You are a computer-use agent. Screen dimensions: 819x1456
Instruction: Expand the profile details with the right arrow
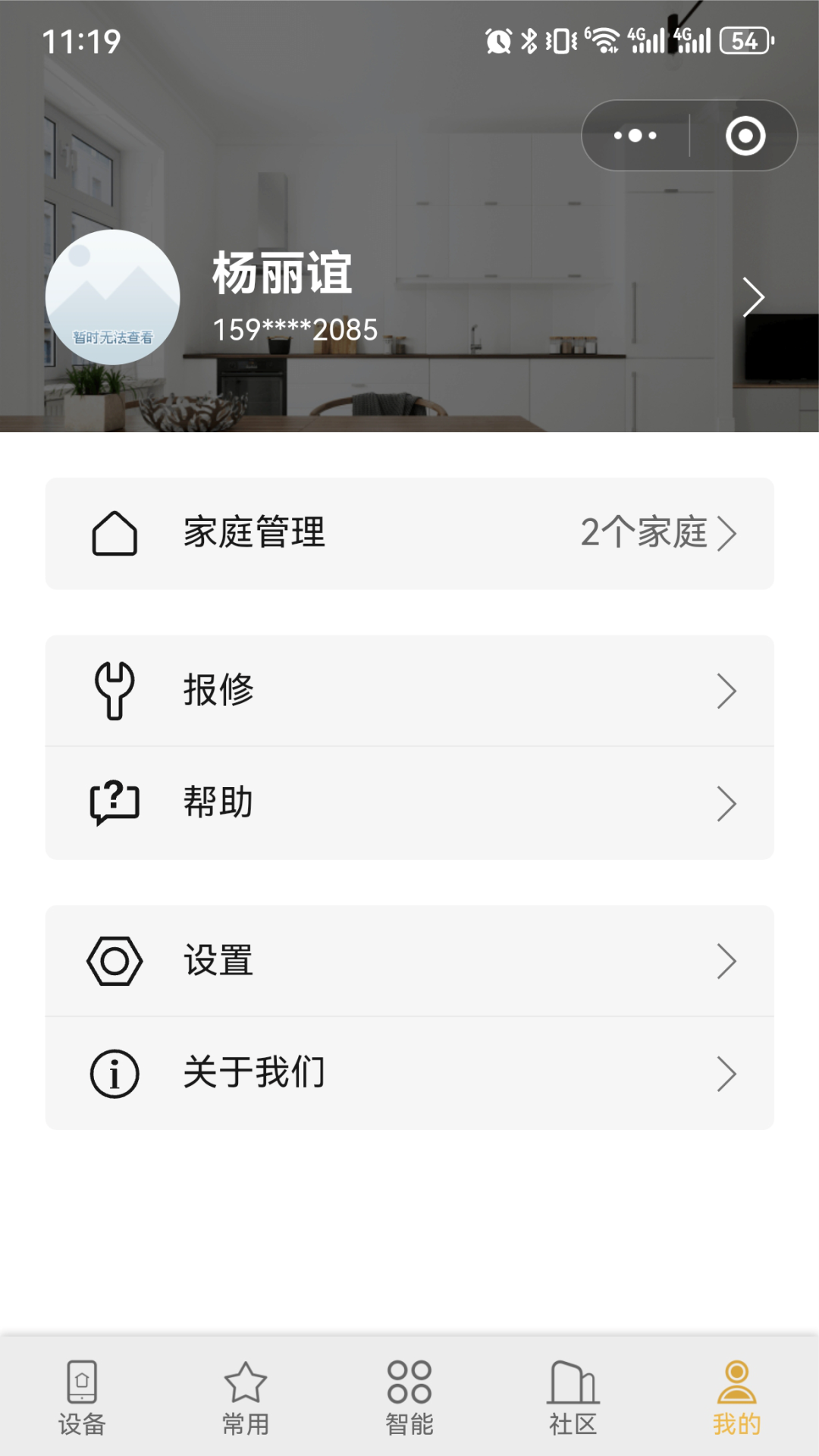pos(753,298)
